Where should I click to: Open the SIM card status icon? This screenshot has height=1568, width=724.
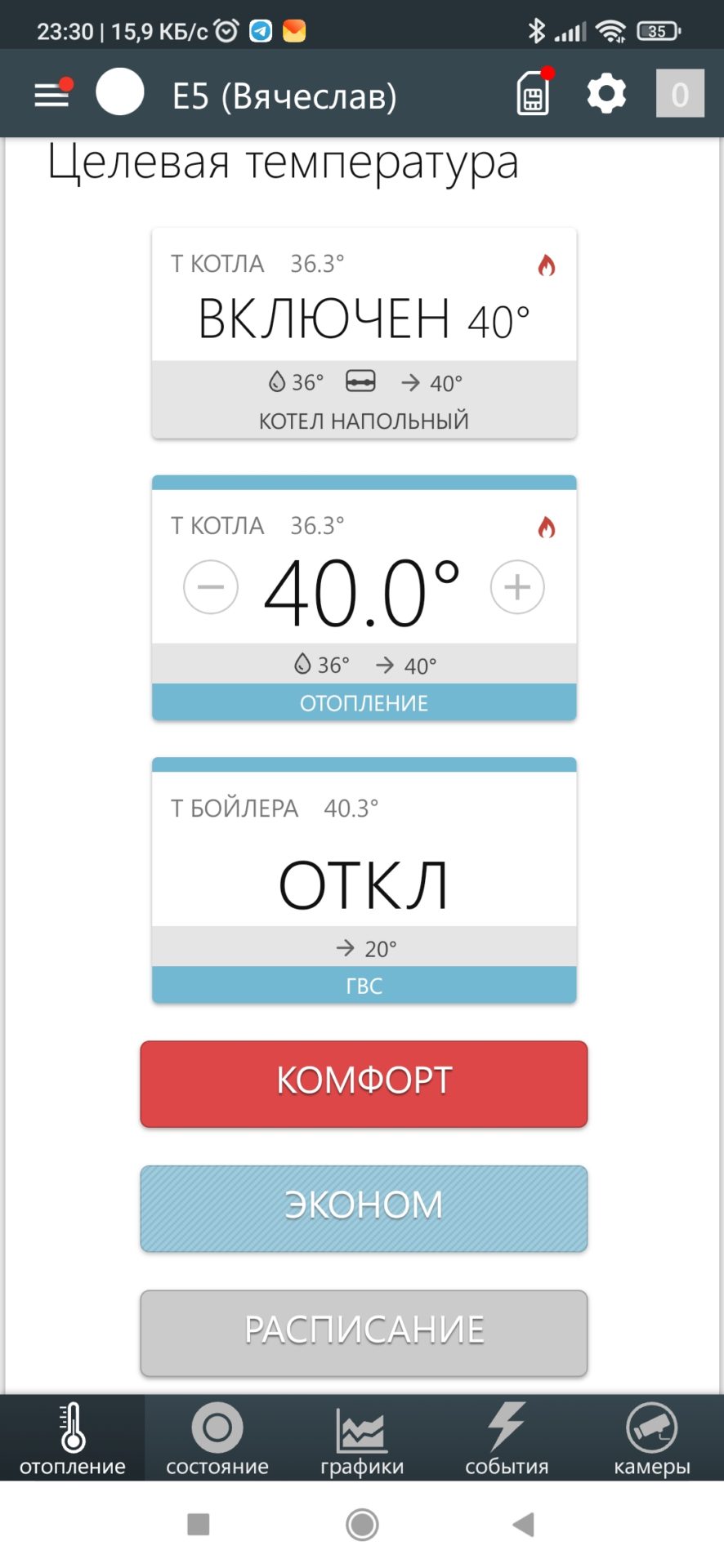[x=534, y=93]
